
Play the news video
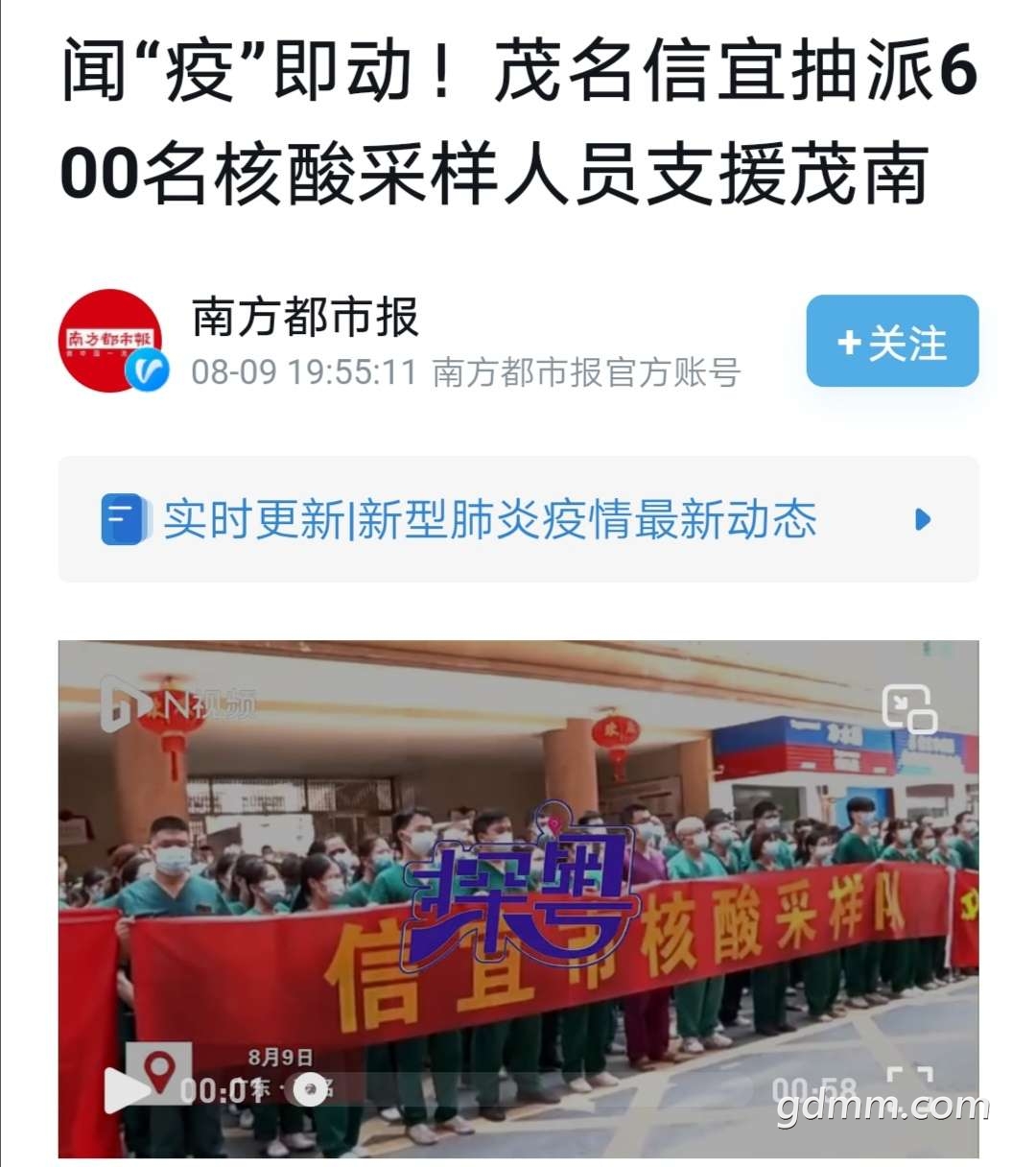(125, 1090)
